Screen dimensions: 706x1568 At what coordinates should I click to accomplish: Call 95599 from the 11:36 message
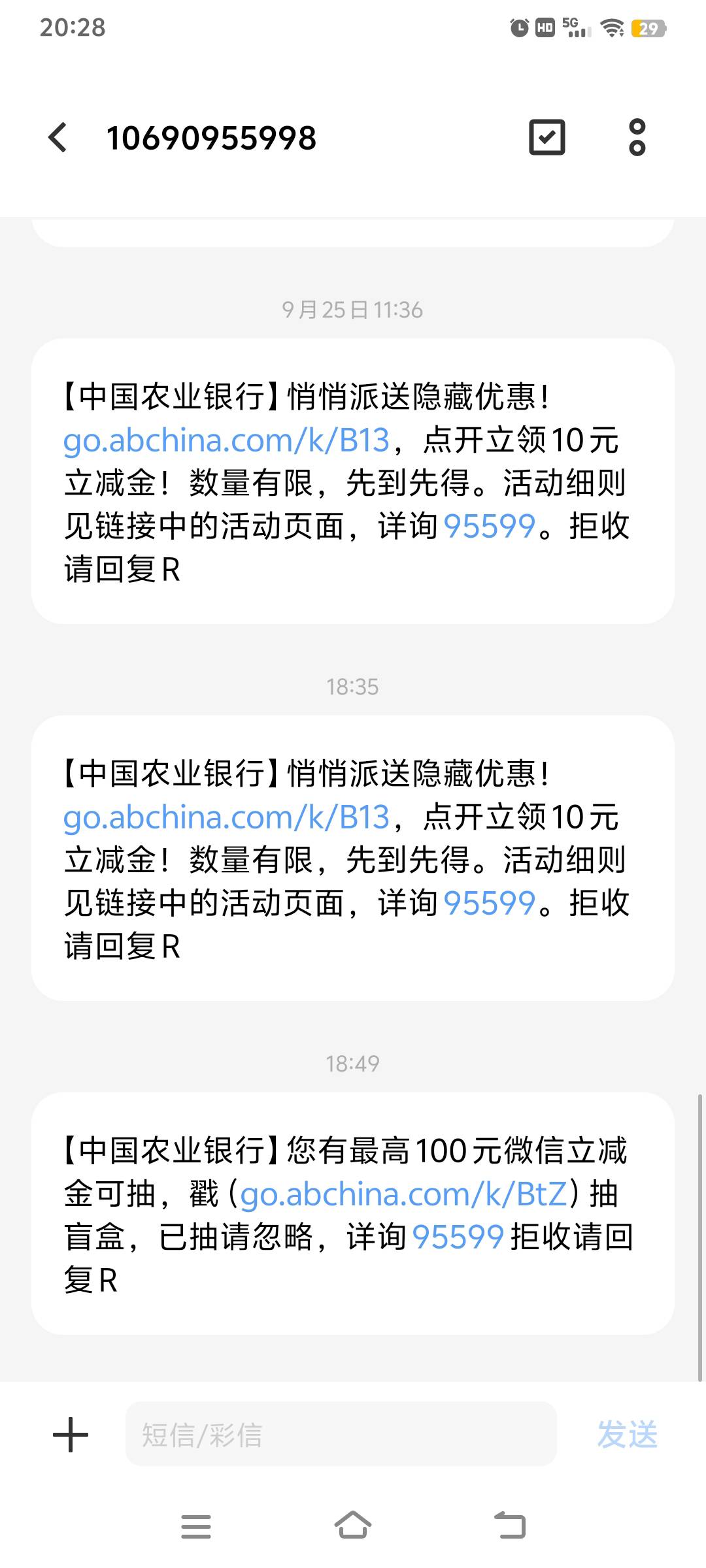point(490,526)
